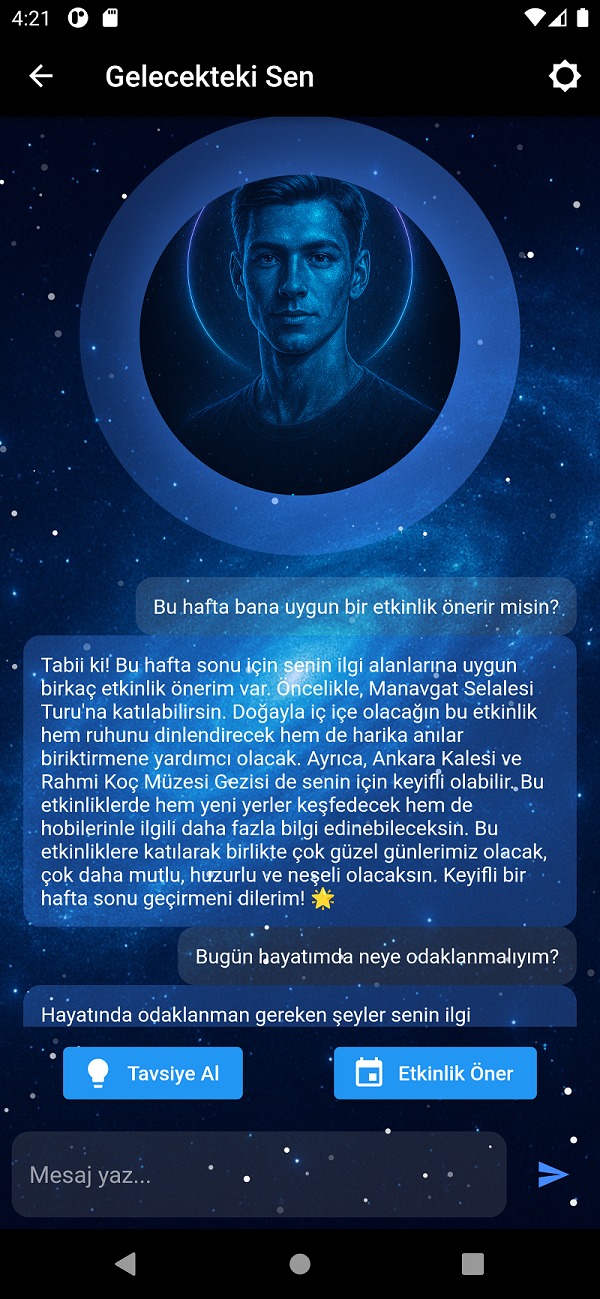Tap the system home button
This screenshot has width=600, height=1299.
point(300,1264)
